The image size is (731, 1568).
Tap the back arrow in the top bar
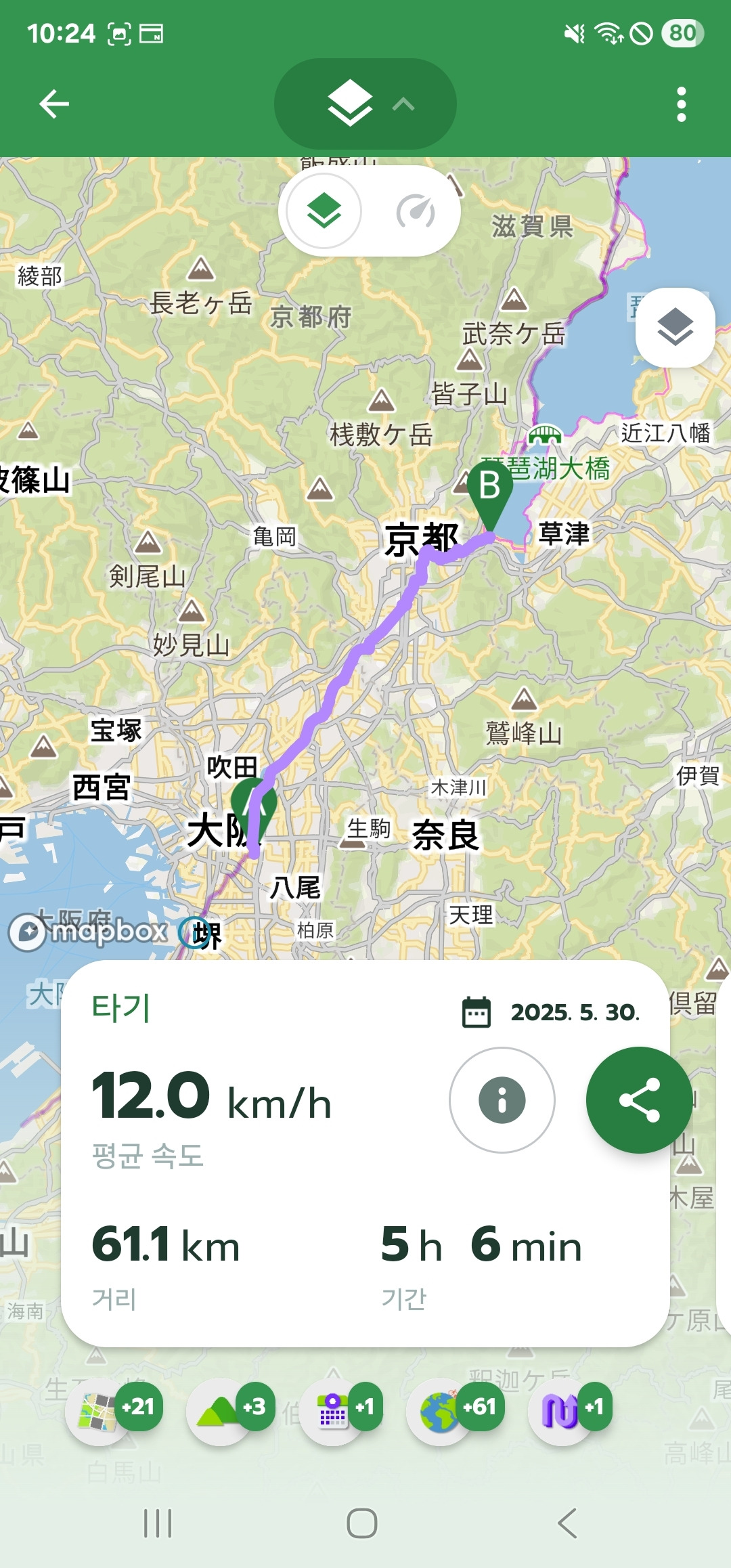pyautogui.click(x=53, y=103)
